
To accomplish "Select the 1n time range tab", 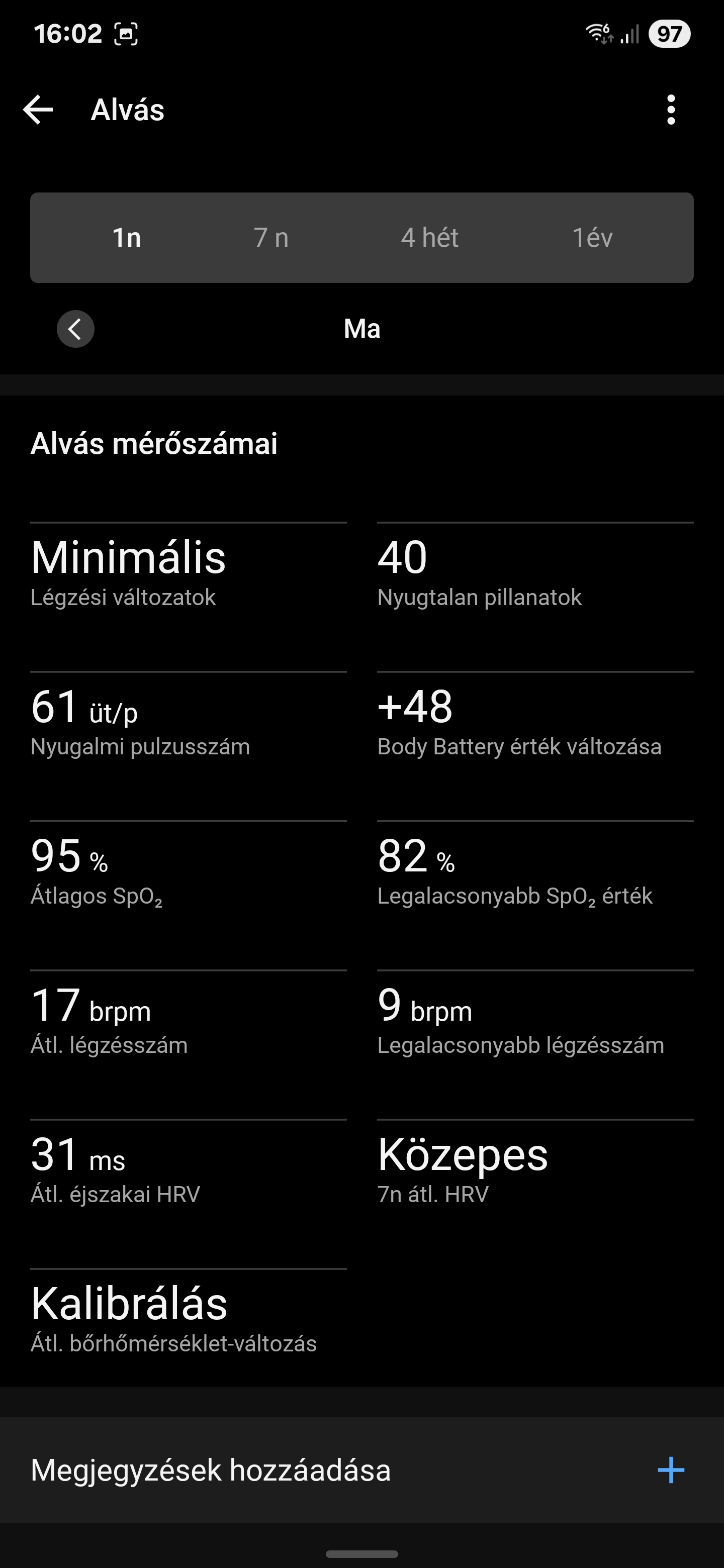I will 127,237.
